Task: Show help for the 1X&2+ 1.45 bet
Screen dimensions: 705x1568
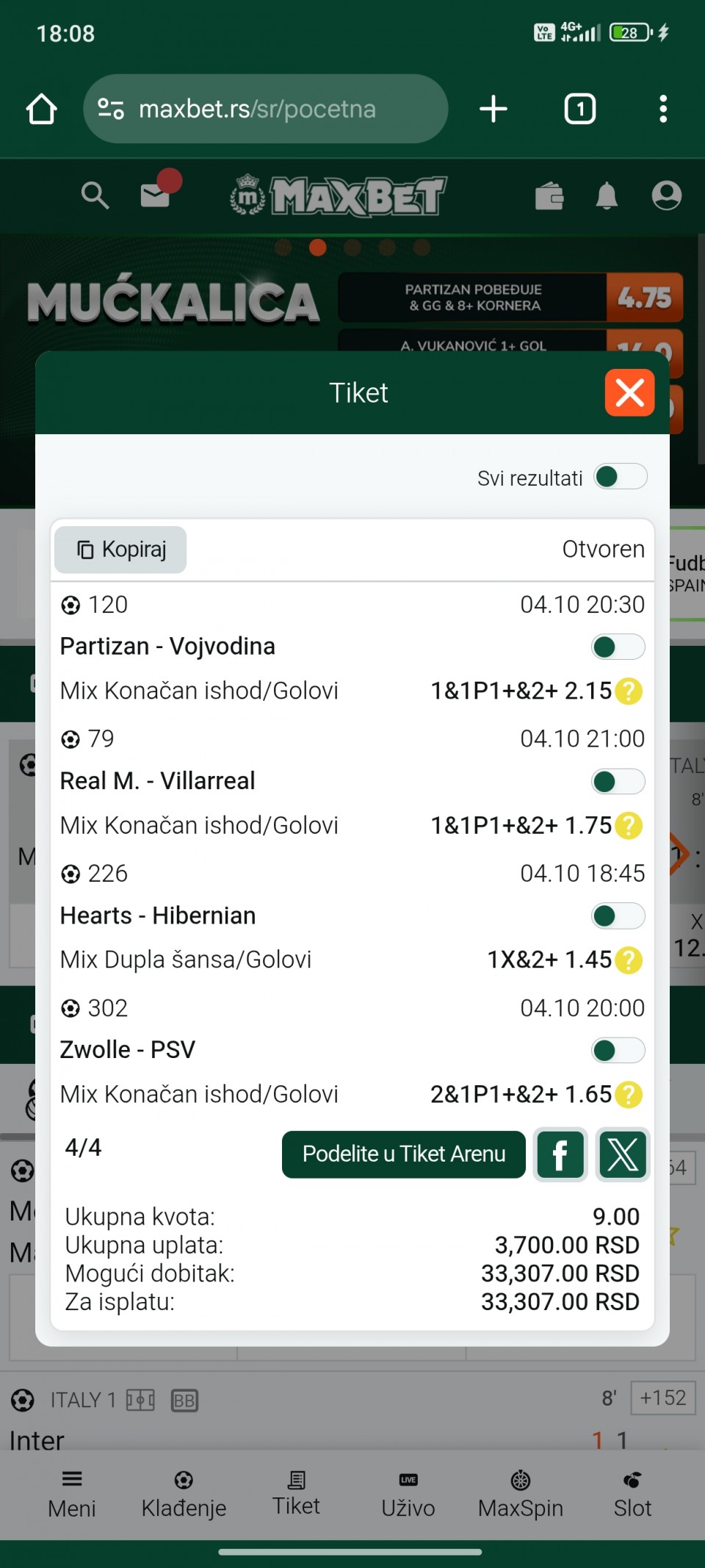Action: pos(629,960)
